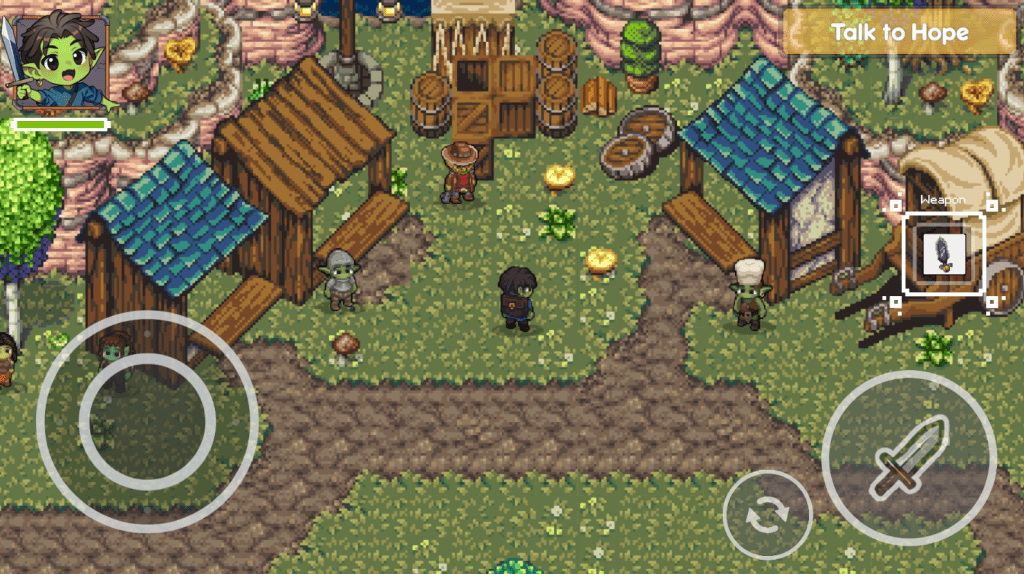Open the Talk to Hope quest banner
Image resolution: width=1024 pixels, height=574 pixels.
899,33
